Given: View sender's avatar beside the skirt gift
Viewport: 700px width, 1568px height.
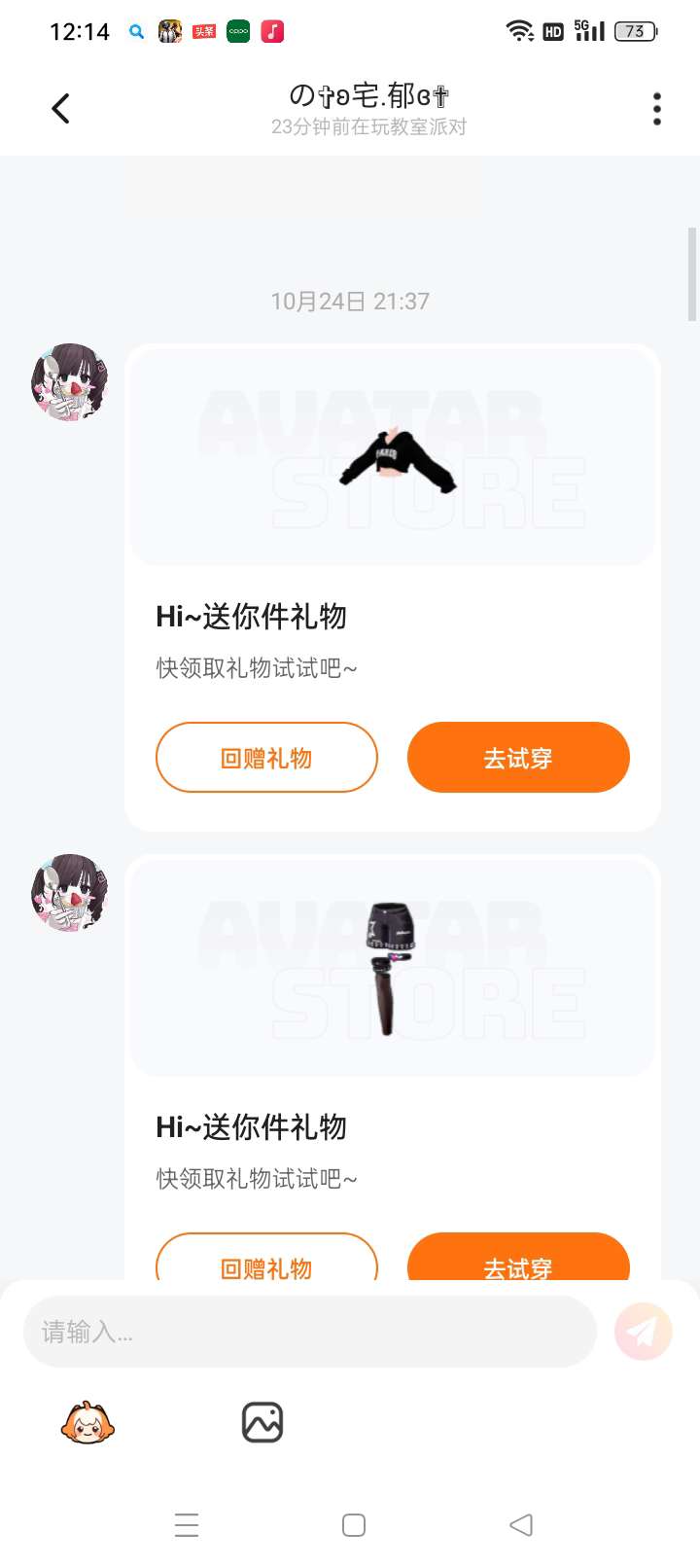Looking at the screenshot, I should [69, 893].
